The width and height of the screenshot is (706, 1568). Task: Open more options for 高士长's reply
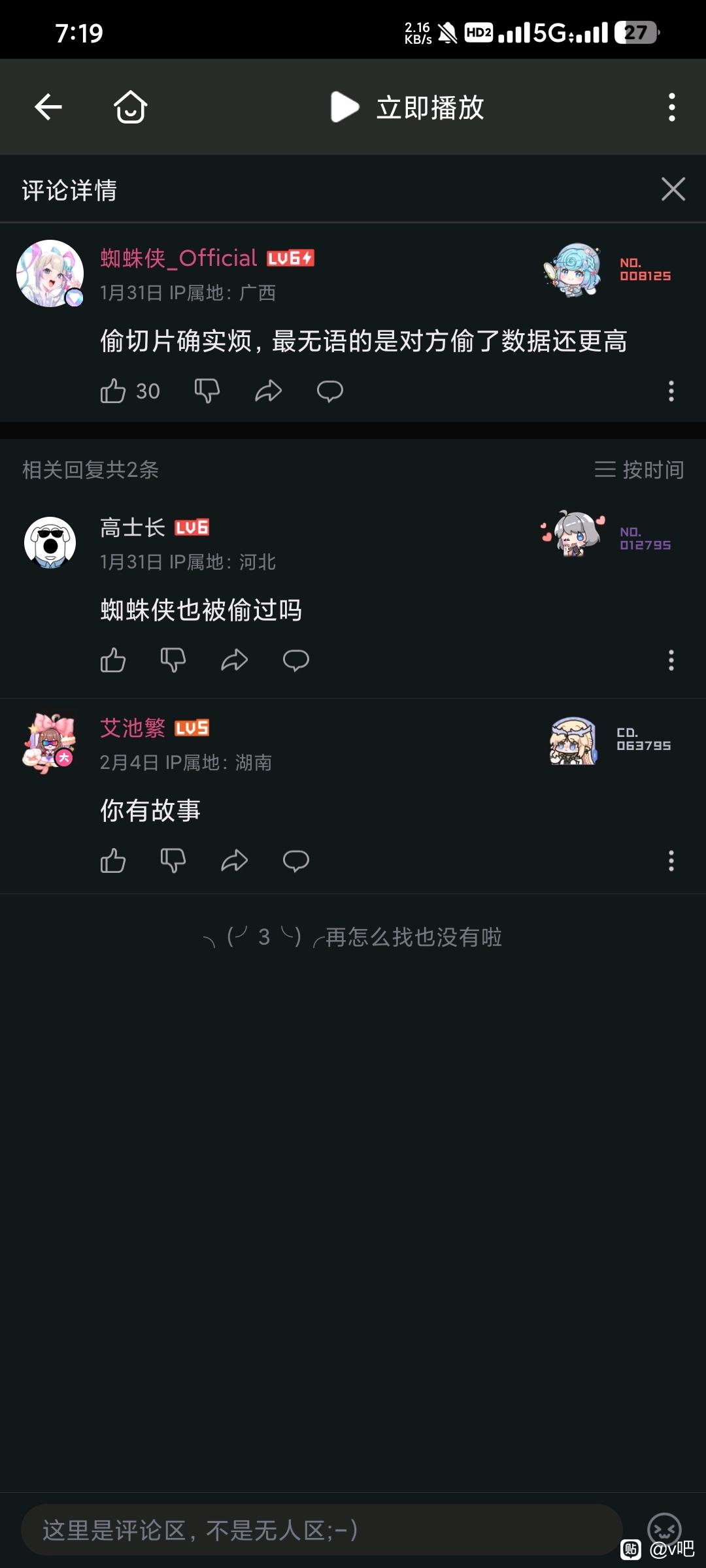(671, 660)
